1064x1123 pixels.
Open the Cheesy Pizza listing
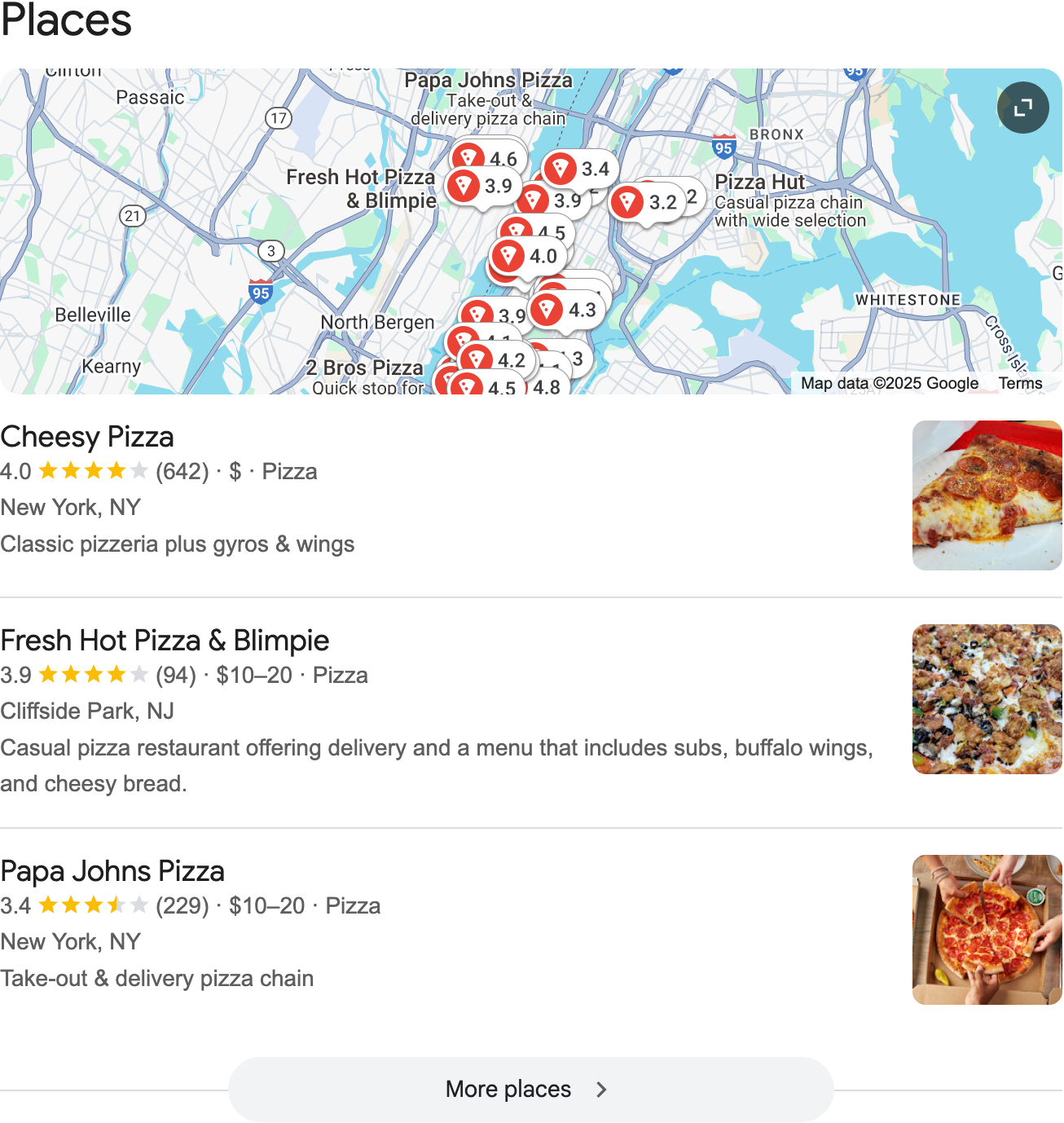click(x=87, y=438)
